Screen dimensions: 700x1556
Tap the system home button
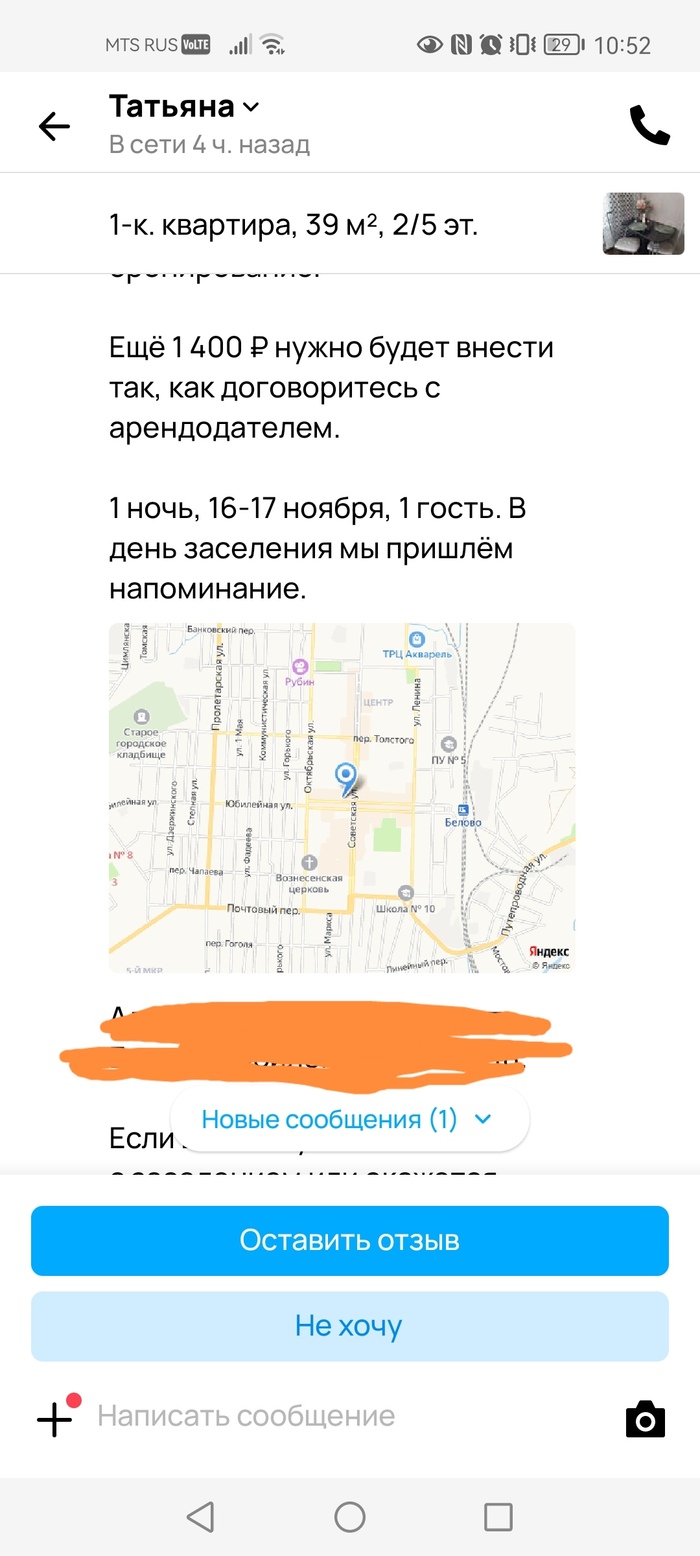tap(350, 1517)
